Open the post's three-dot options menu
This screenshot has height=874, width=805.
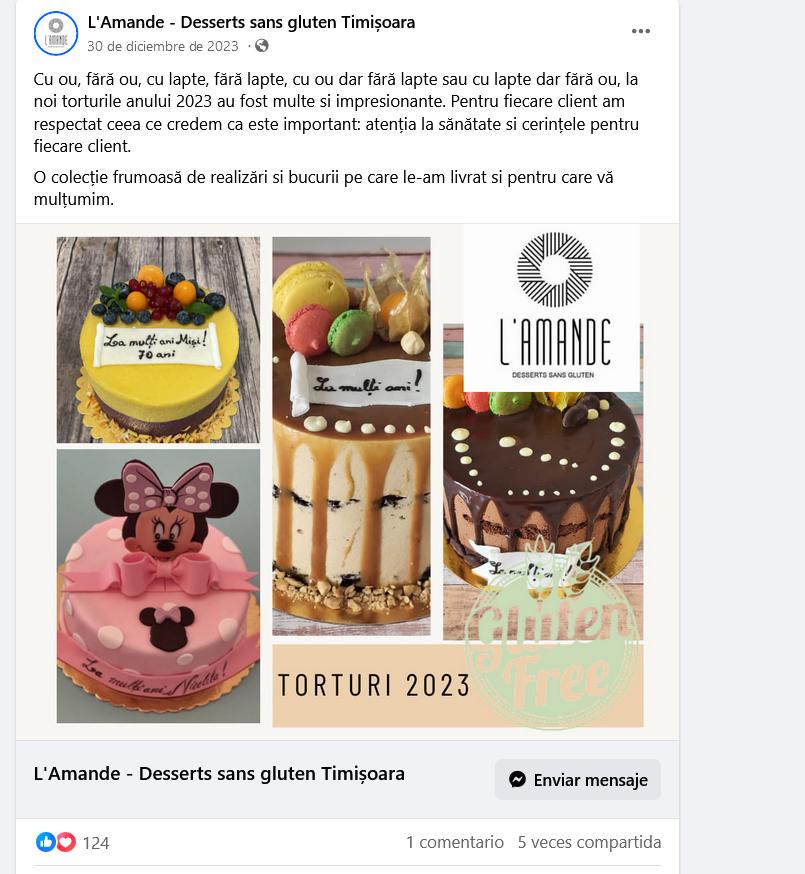click(641, 32)
